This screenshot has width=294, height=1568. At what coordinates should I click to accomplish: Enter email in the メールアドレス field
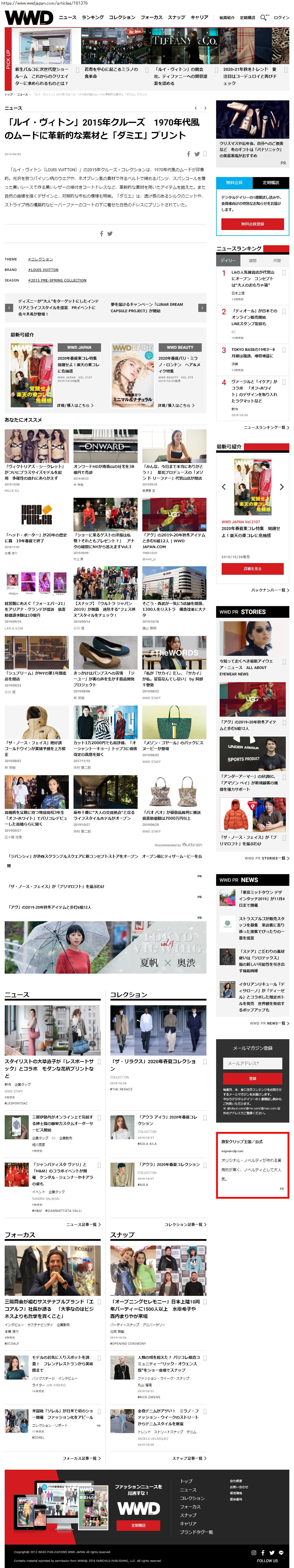tap(252, 1063)
